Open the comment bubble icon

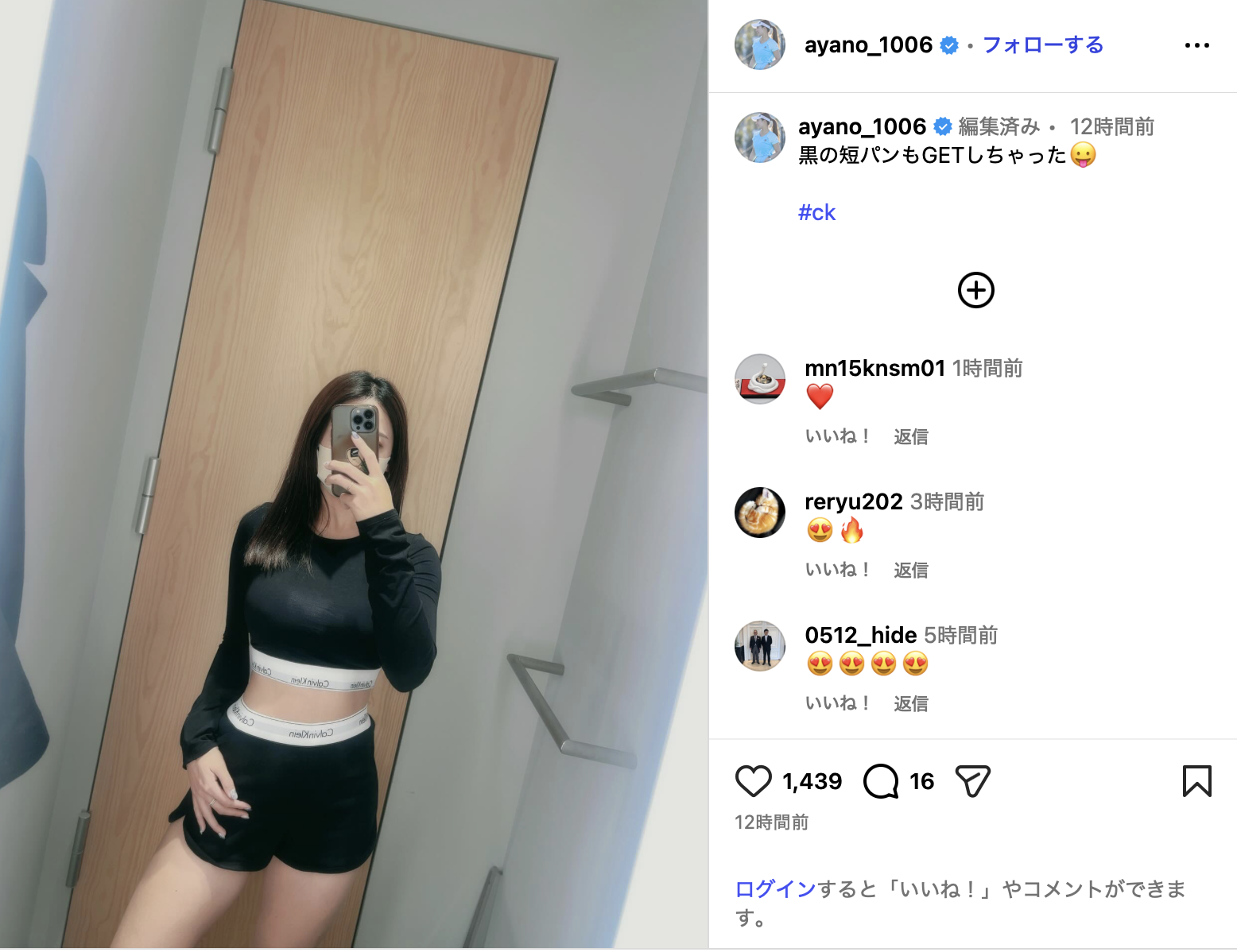881,781
